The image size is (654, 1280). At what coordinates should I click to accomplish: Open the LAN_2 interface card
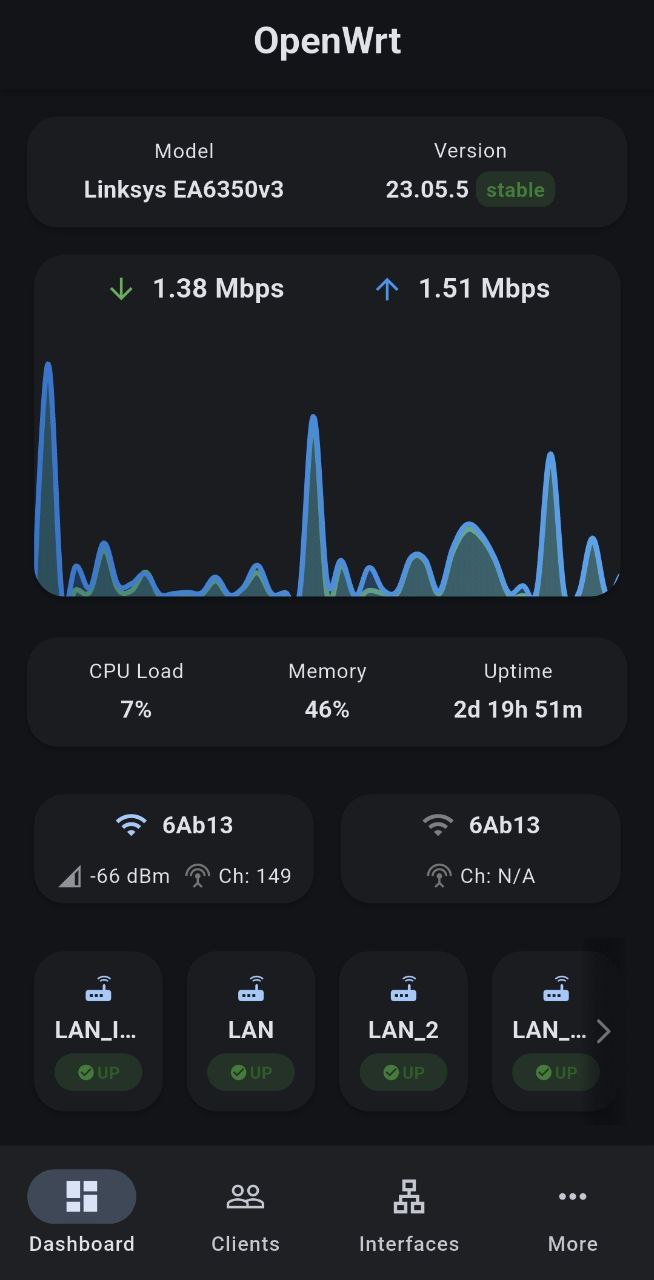[403, 1030]
